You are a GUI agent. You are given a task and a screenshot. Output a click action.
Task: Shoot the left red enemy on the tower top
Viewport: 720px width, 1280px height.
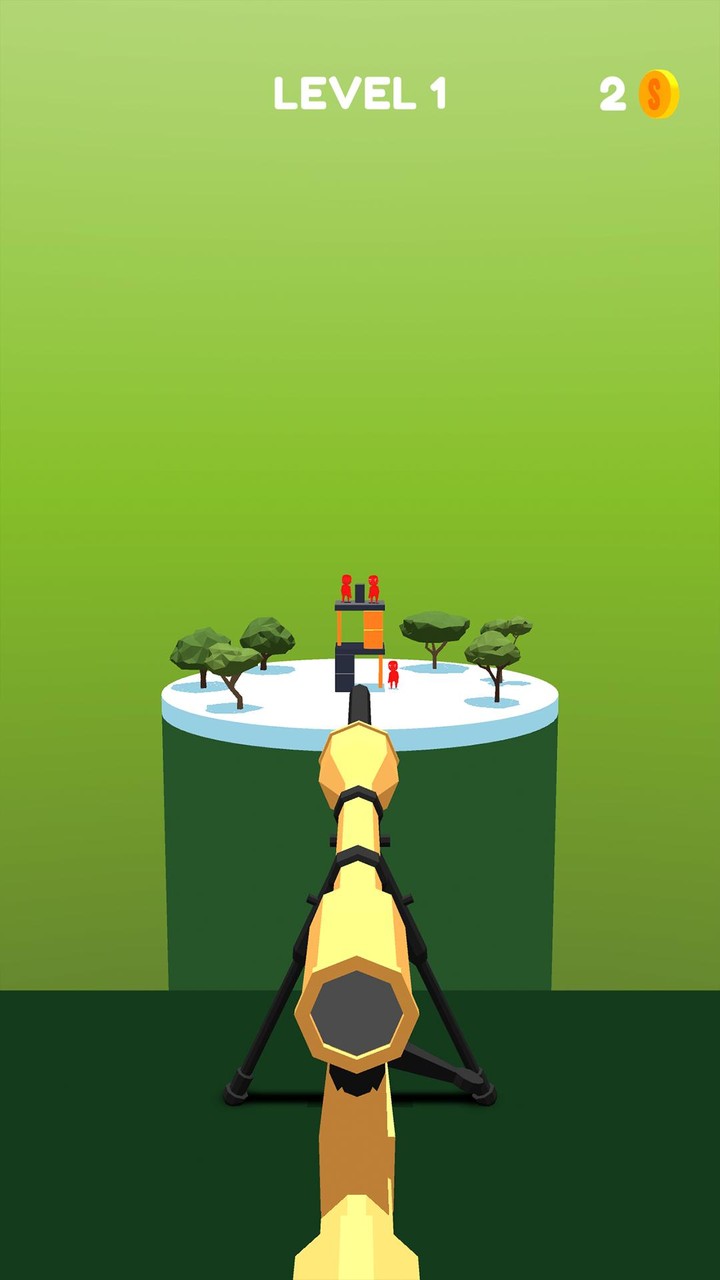coord(346,588)
